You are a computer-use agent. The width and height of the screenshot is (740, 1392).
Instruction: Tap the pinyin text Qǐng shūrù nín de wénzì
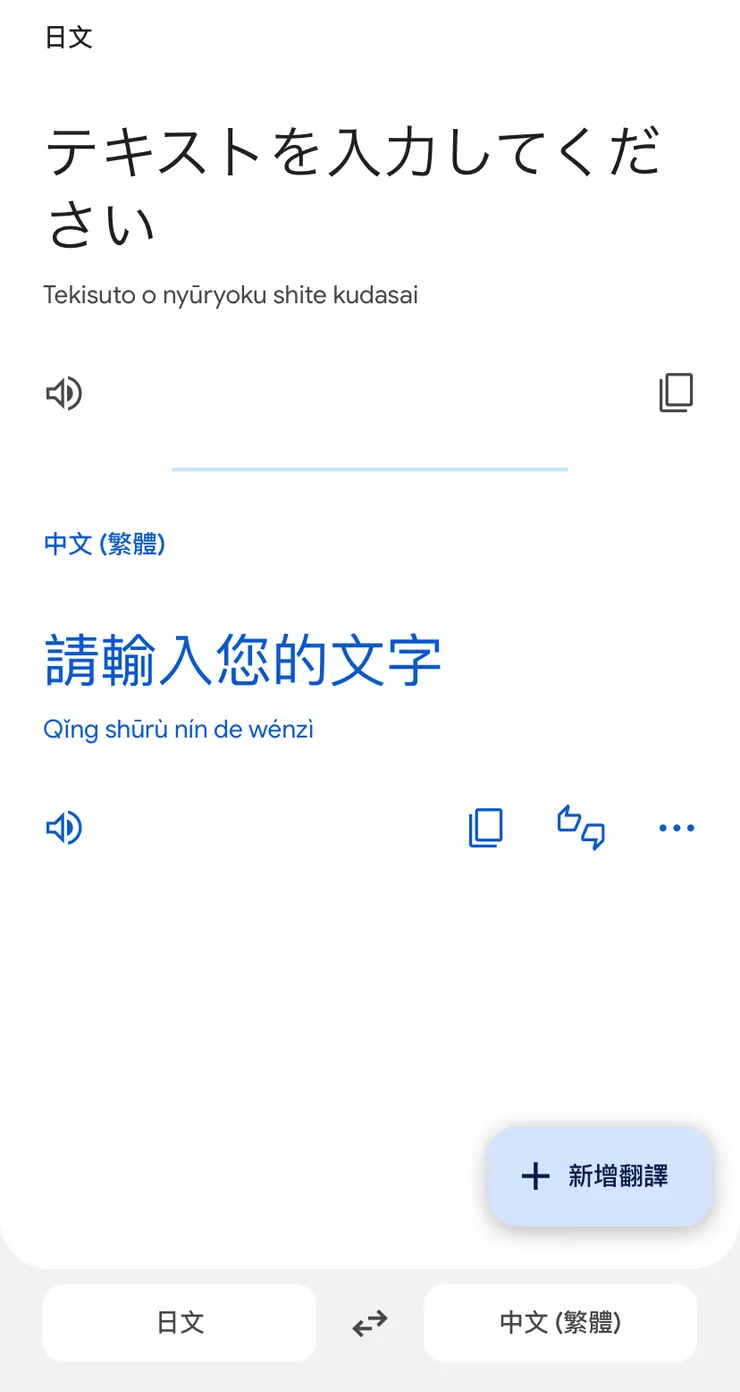178,729
